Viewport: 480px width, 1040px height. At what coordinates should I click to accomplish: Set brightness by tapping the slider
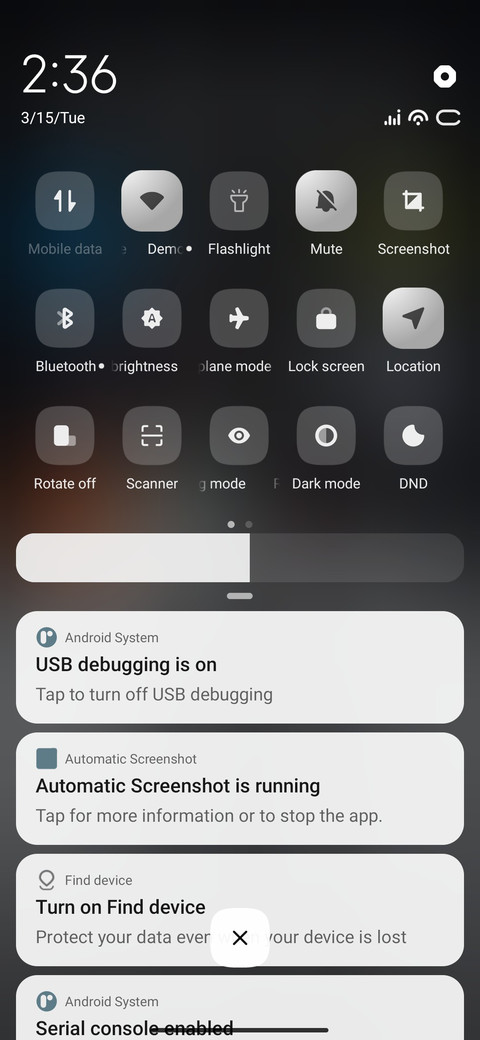click(x=240, y=558)
